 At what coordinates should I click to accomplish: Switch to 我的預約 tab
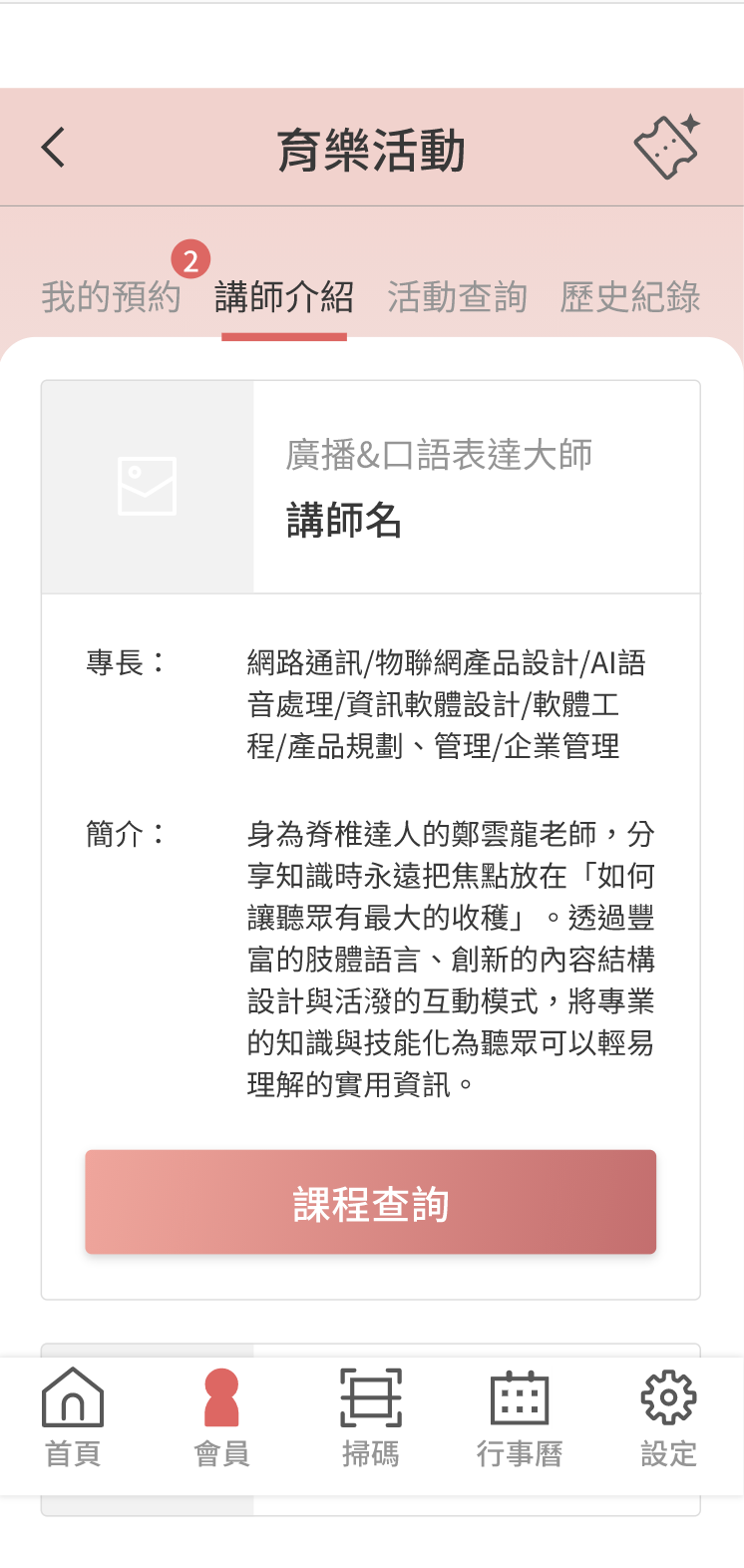111,297
